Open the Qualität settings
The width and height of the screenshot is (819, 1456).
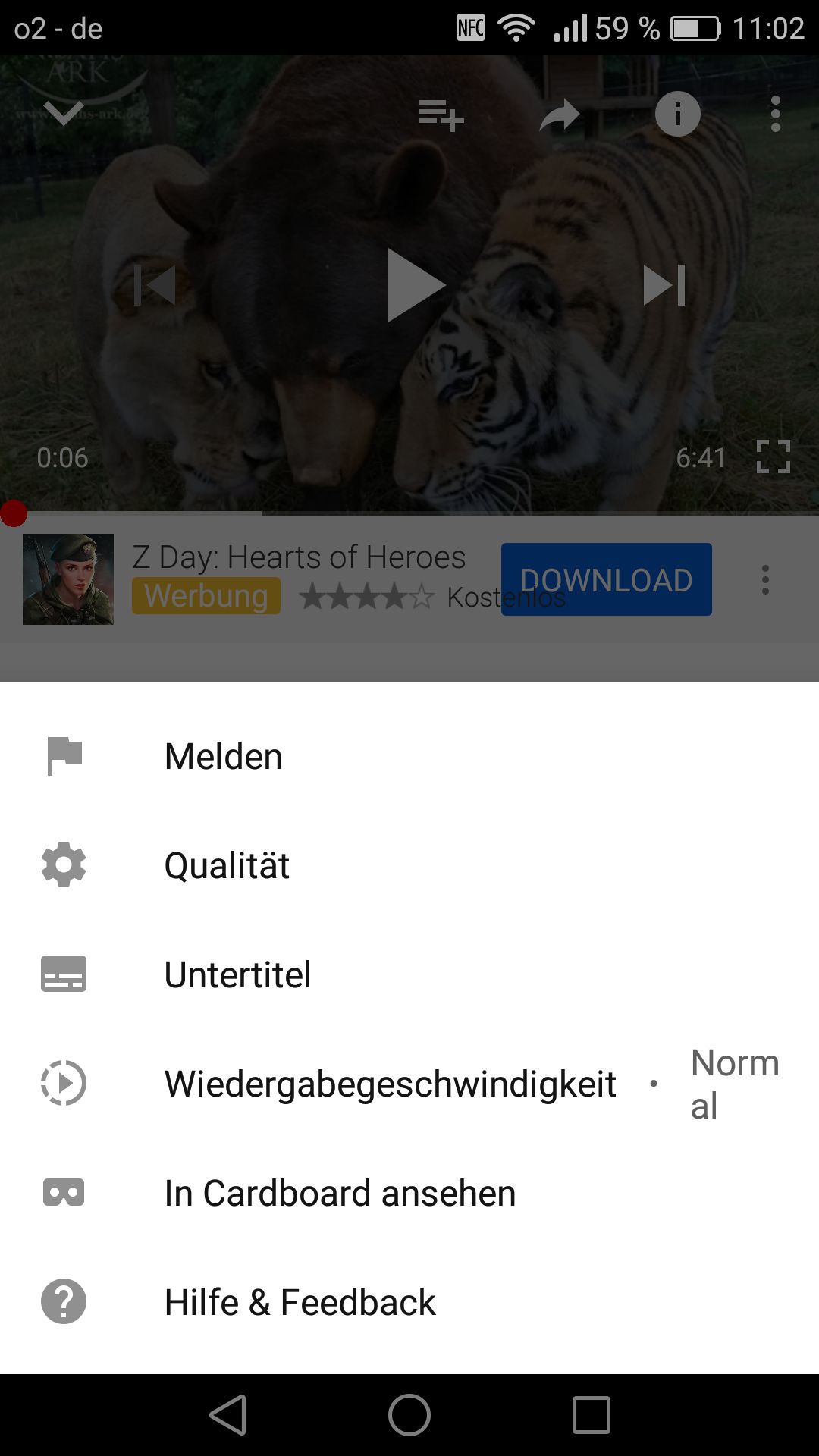[x=227, y=866]
